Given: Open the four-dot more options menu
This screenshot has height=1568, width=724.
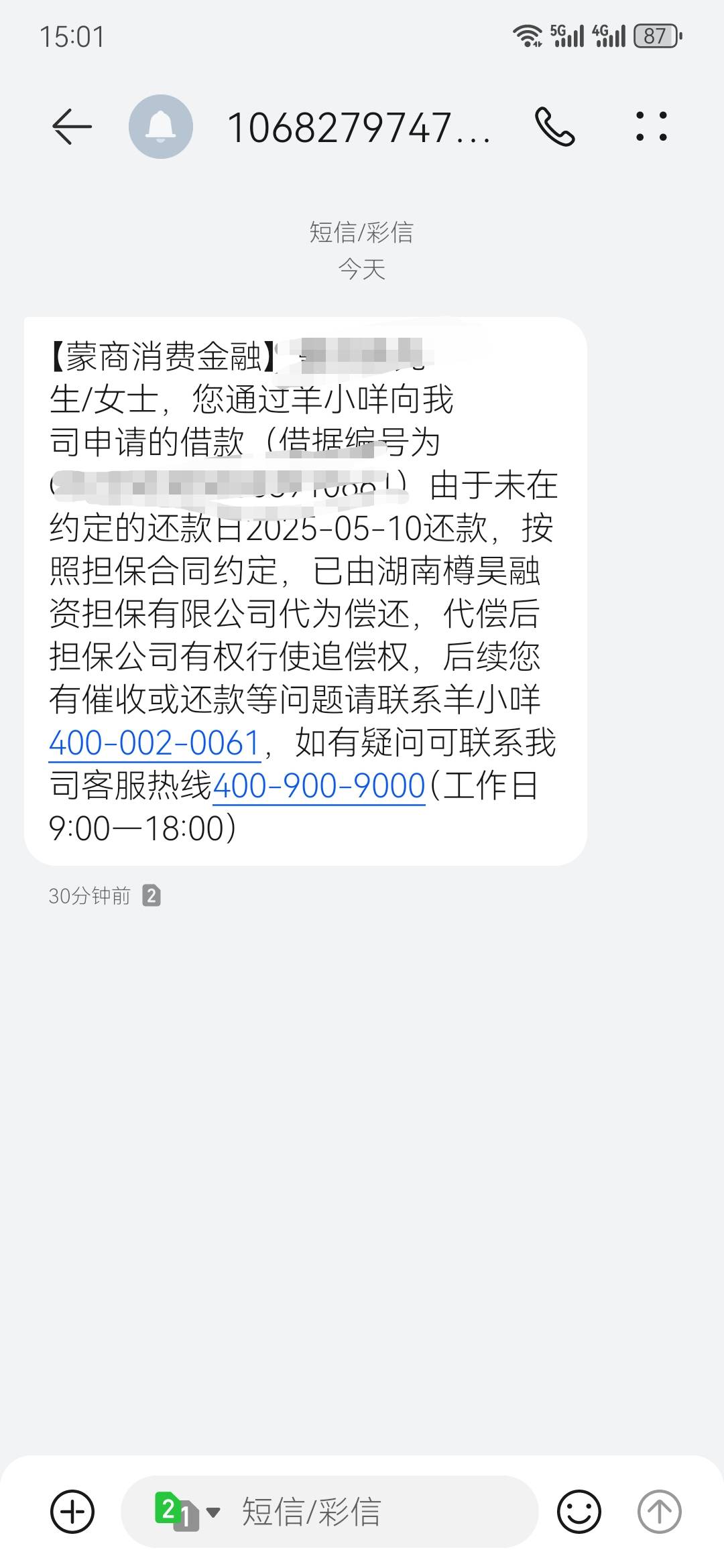Looking at the screenshot, I should click(652, 127).
